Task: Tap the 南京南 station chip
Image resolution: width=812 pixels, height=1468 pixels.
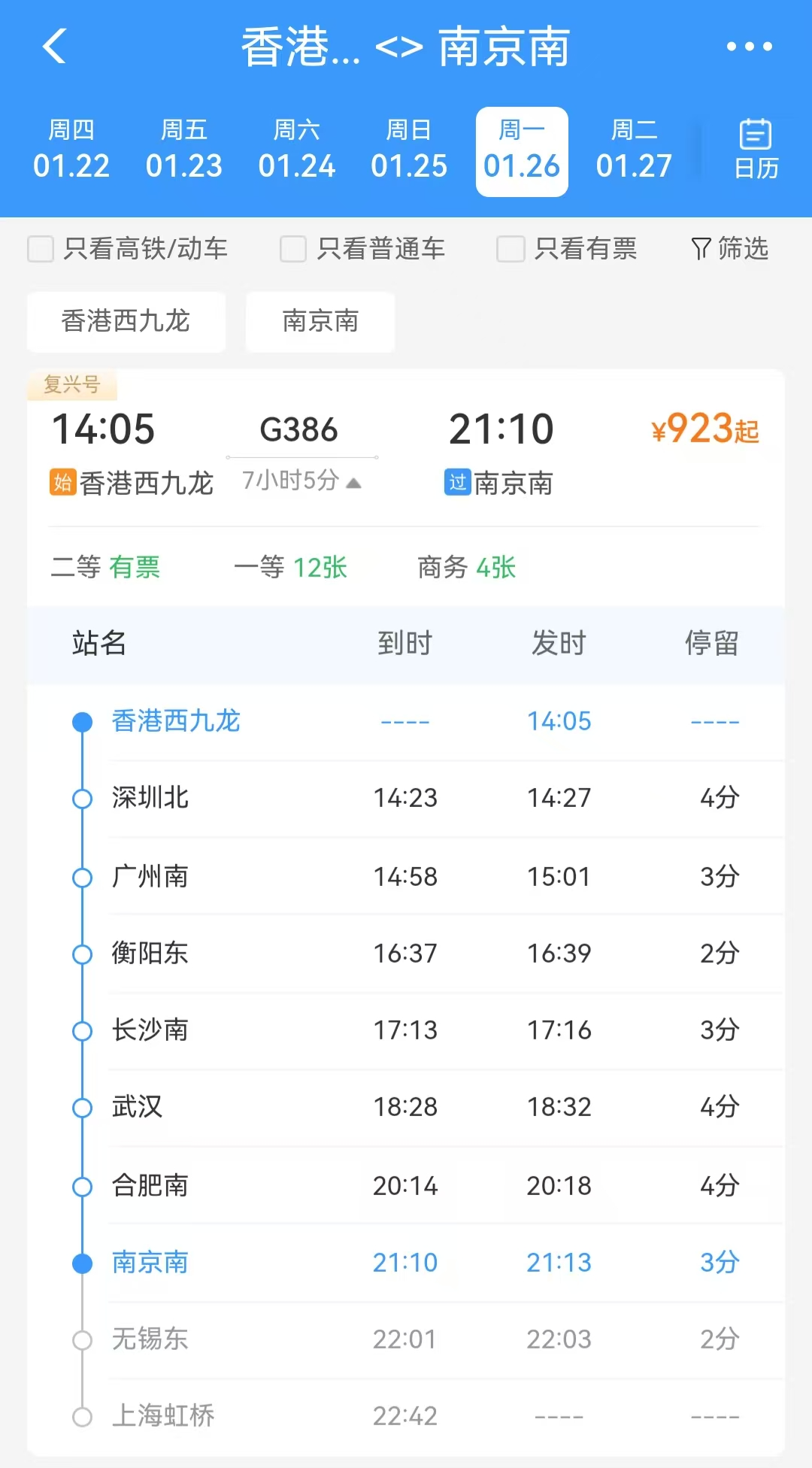Action: pos(320,322)
